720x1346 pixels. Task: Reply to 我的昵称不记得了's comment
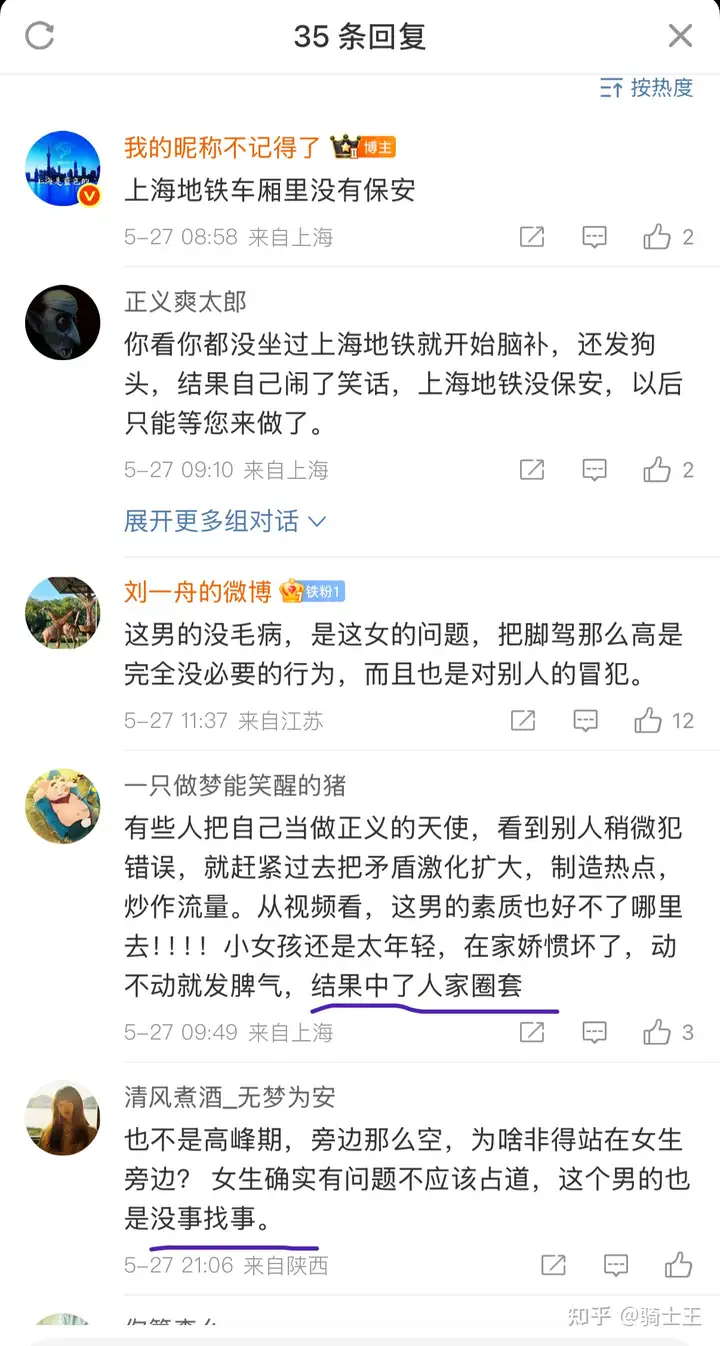tap(595, 237)
